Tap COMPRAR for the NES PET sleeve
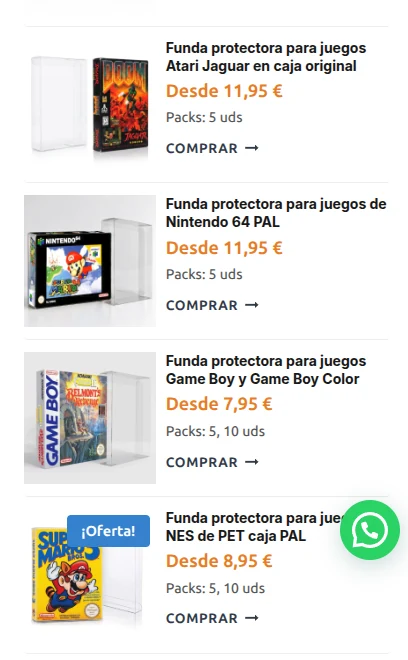Viewport: 408px width, 660px height. (212, 618)
